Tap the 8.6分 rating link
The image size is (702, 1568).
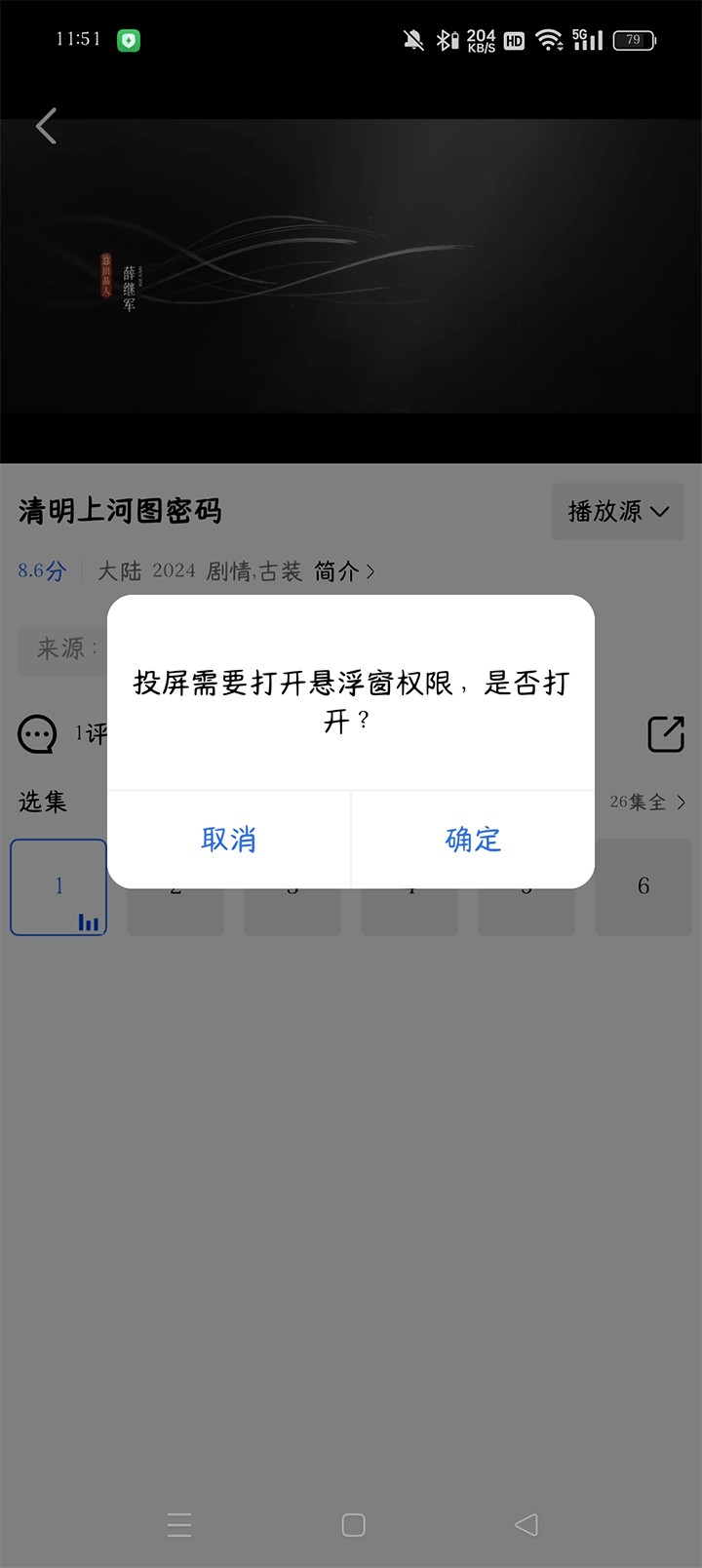[39, 570]
